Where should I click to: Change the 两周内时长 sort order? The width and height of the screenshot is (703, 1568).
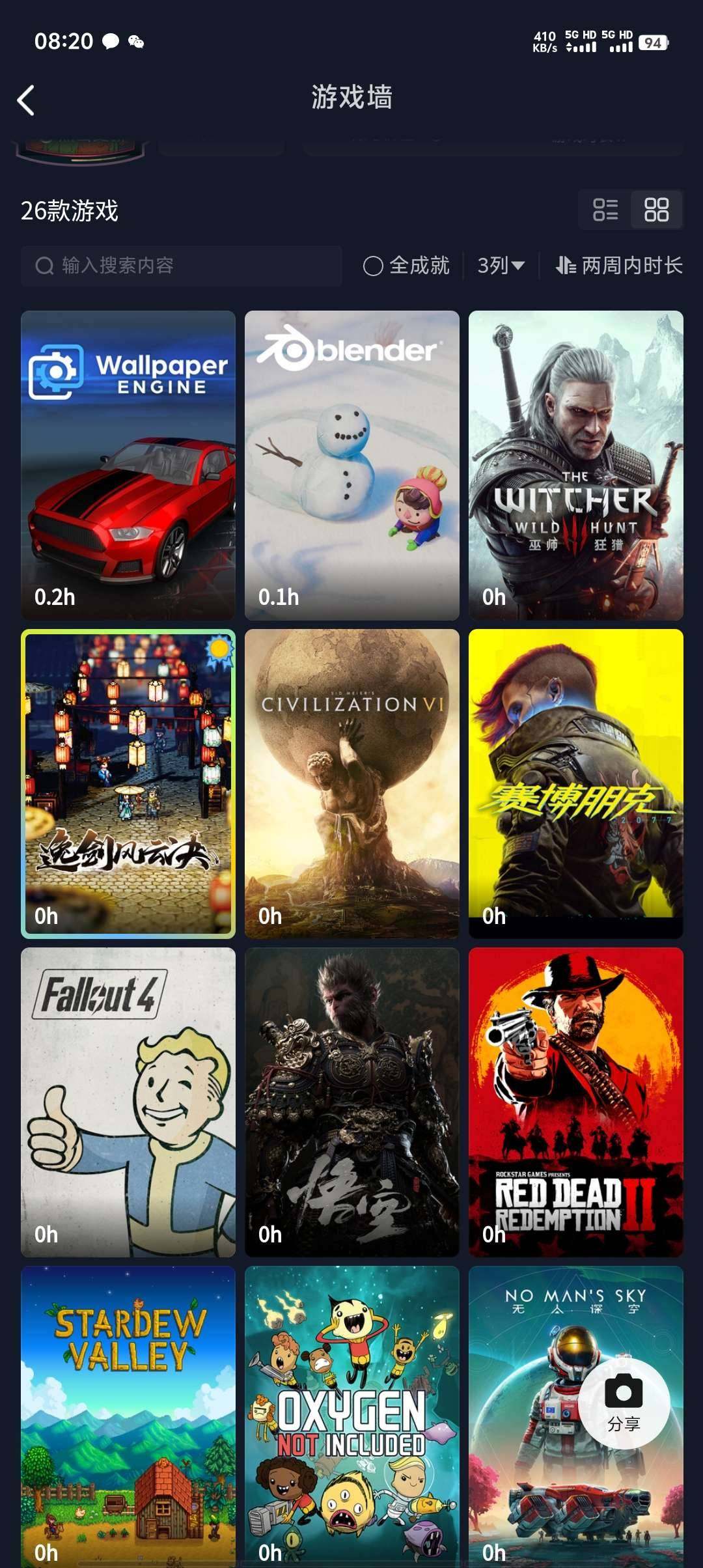coord(618,266)
